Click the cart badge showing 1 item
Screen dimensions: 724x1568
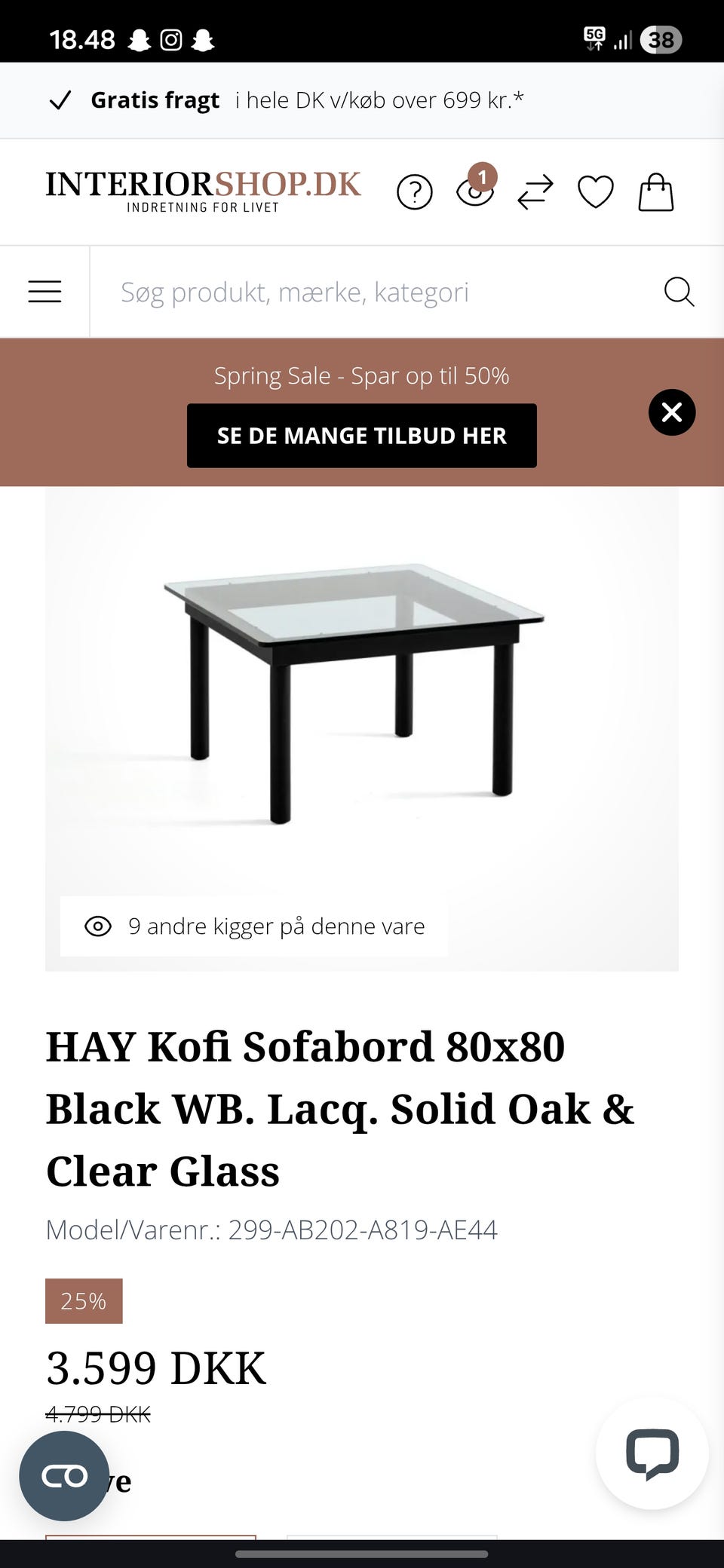click(x=483, y=177)
